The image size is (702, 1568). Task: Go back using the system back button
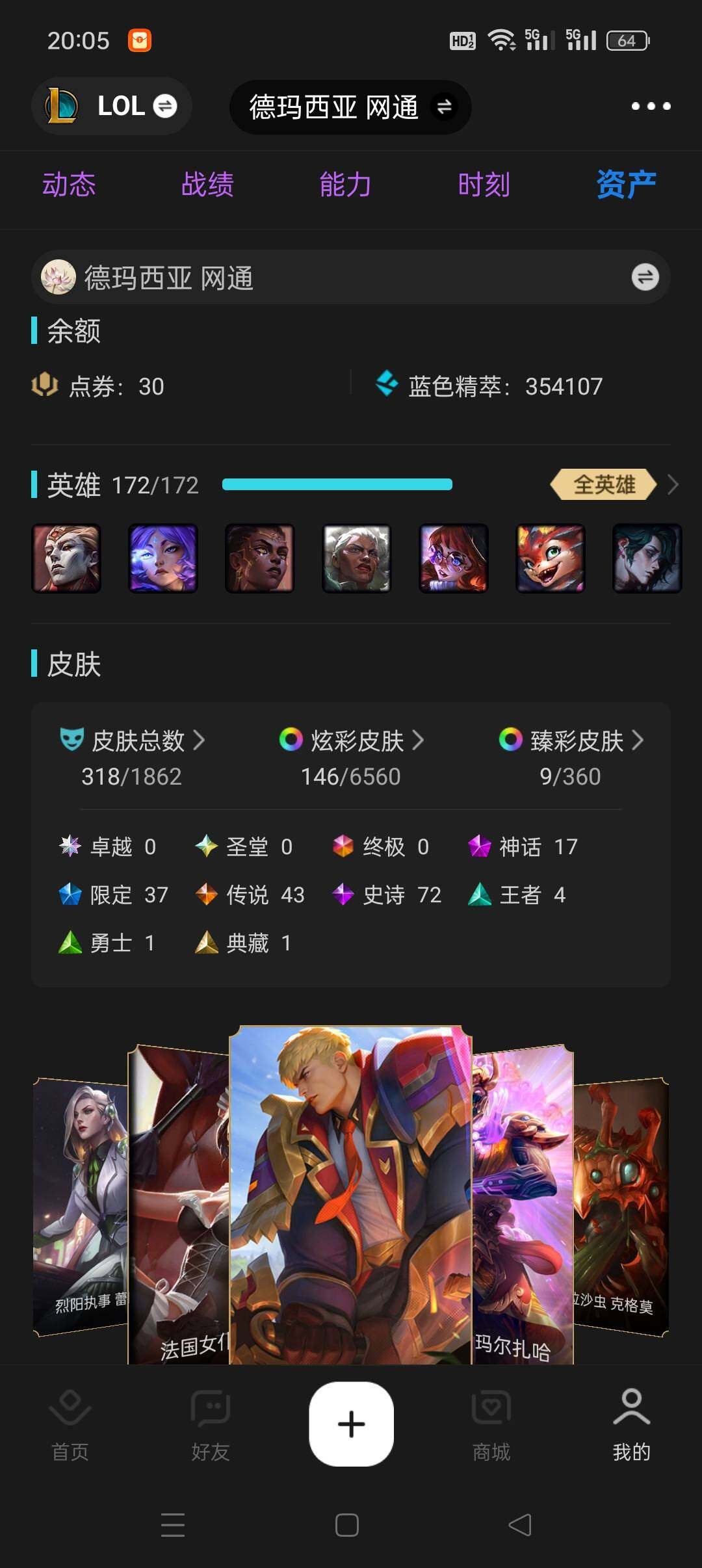point(520,1525)
